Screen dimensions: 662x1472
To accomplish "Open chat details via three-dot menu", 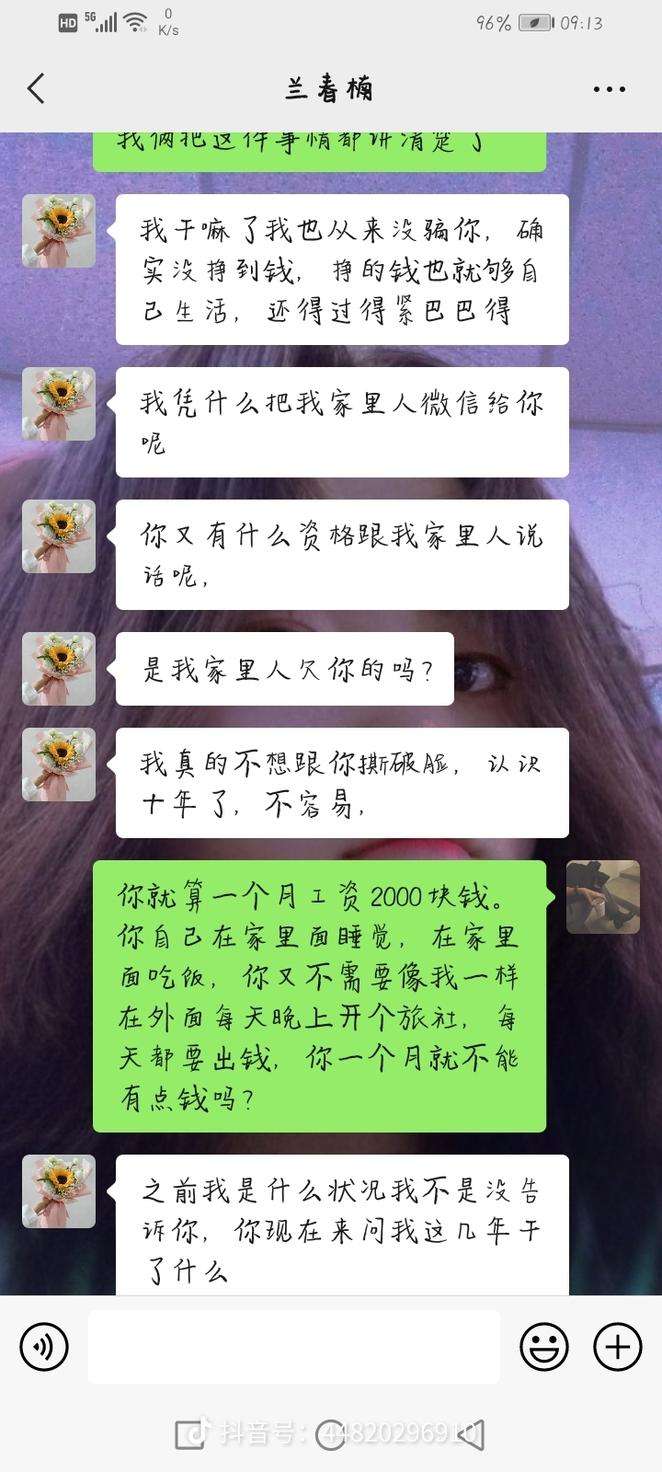I will pos(609,89).
